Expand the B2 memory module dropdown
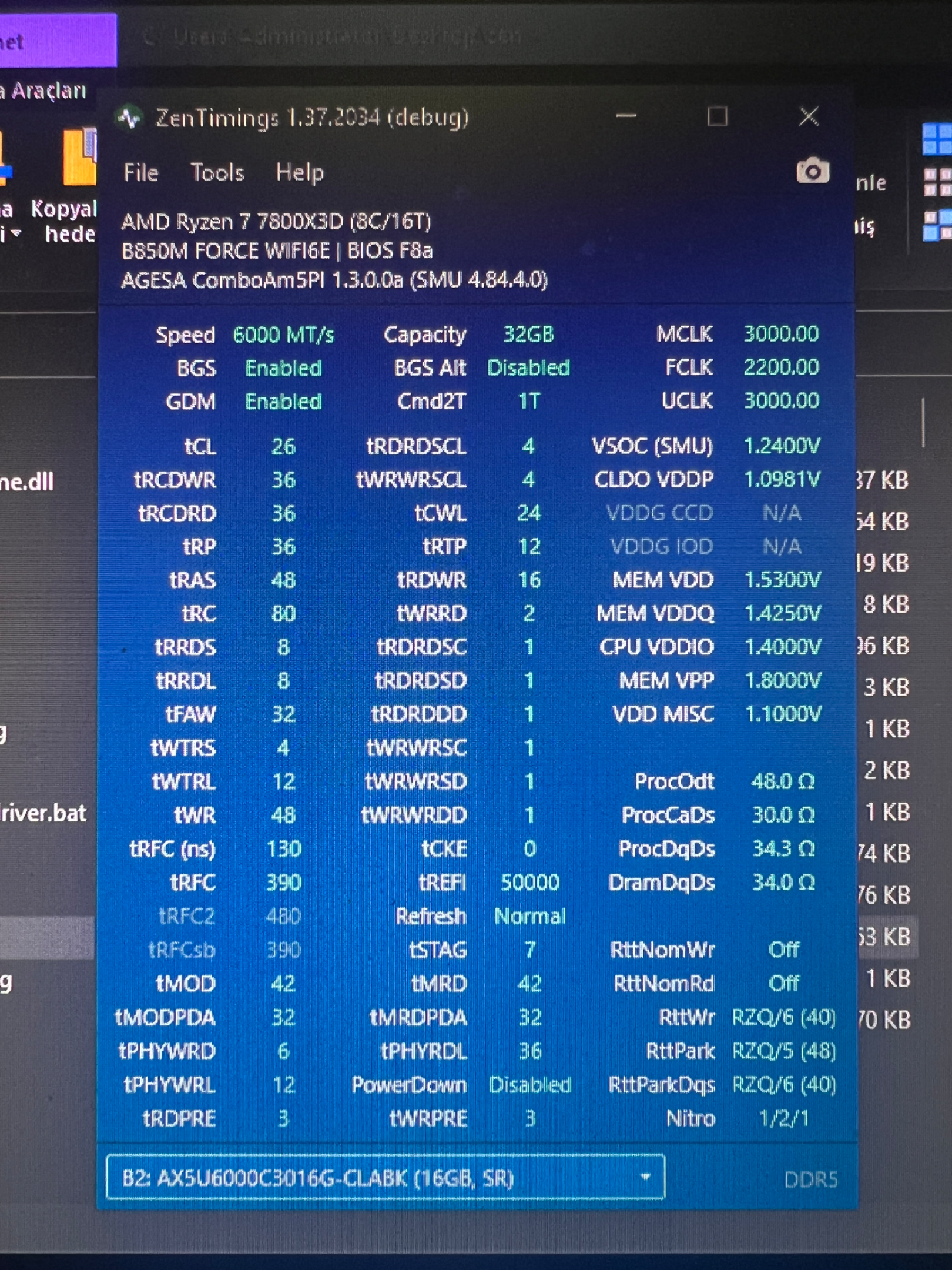 click(x=386, y=1178)
